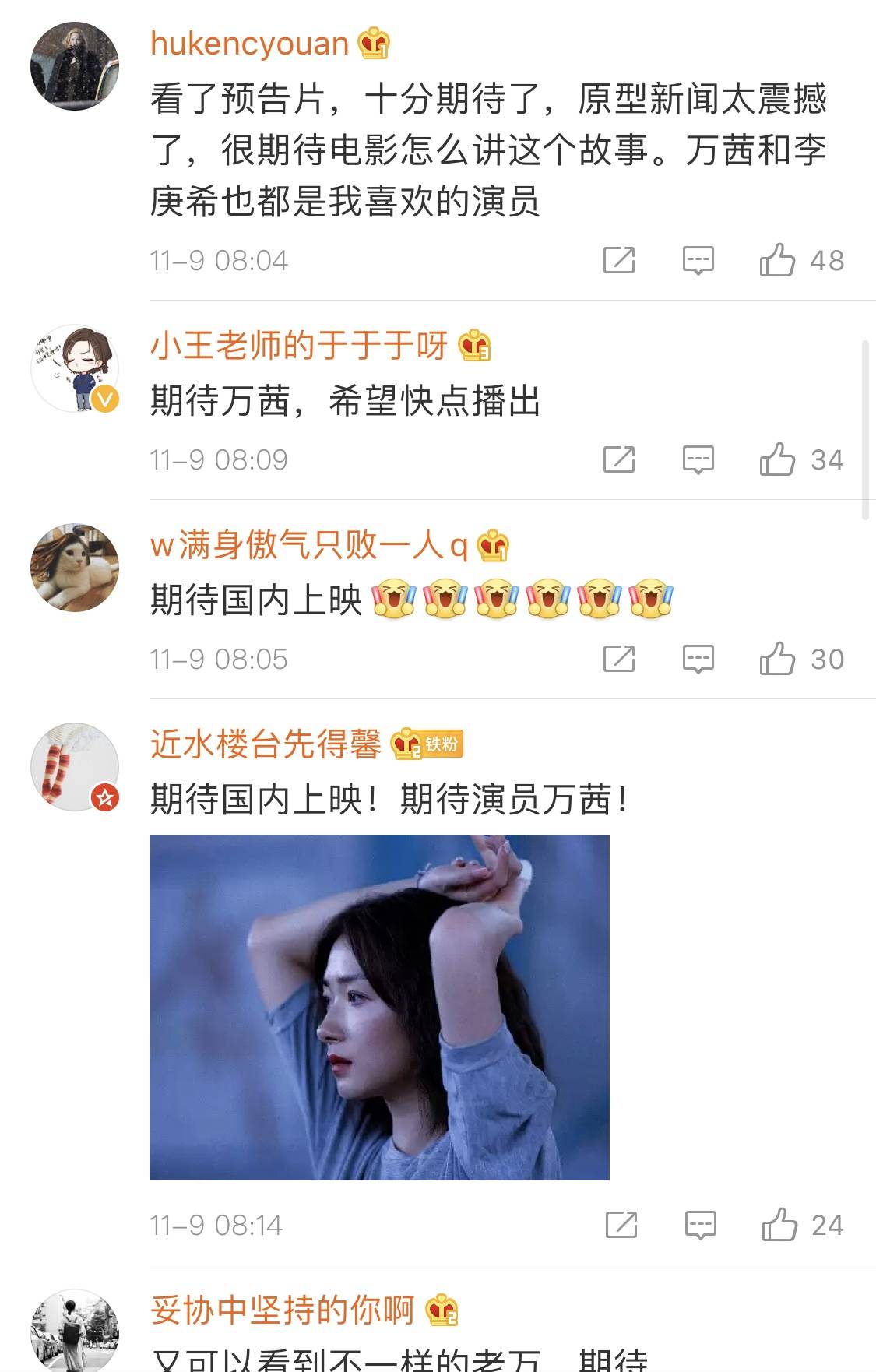Repost the comment by 小王老师的于于于呀
This screenshot has height=1372, width=876.
(619, 459)
